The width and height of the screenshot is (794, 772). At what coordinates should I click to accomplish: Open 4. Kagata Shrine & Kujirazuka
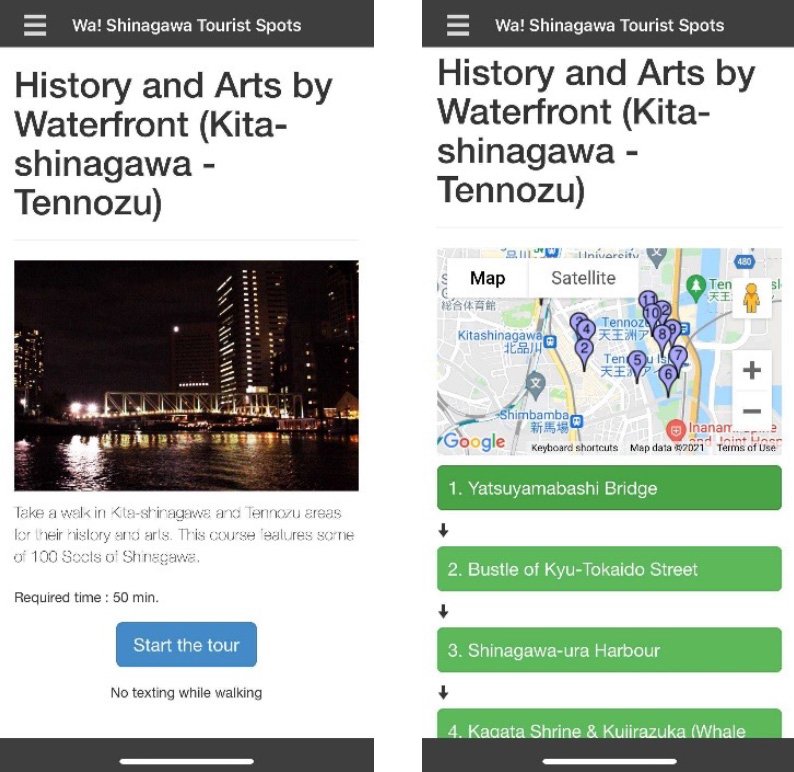click(x=609, y=726)
